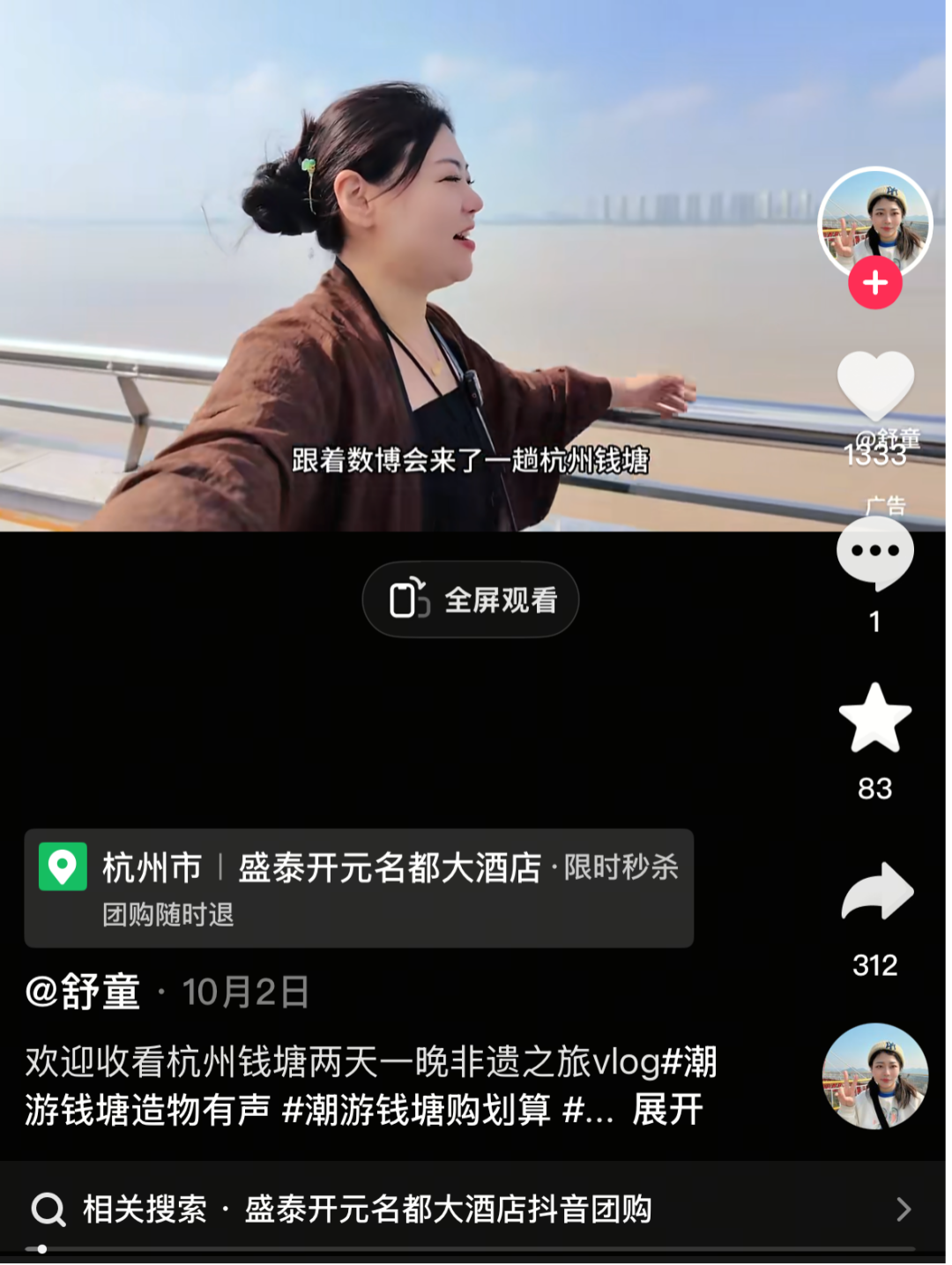The image size is (952, 1265).
Task: Share this video via arrow icon
Action: (x=876, y=892)
